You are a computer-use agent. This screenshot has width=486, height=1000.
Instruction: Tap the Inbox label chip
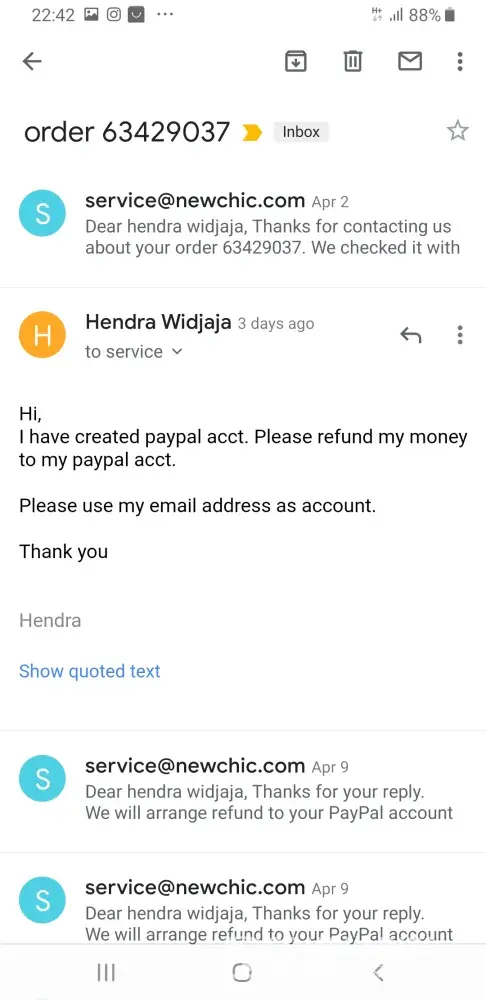point(301,132)
